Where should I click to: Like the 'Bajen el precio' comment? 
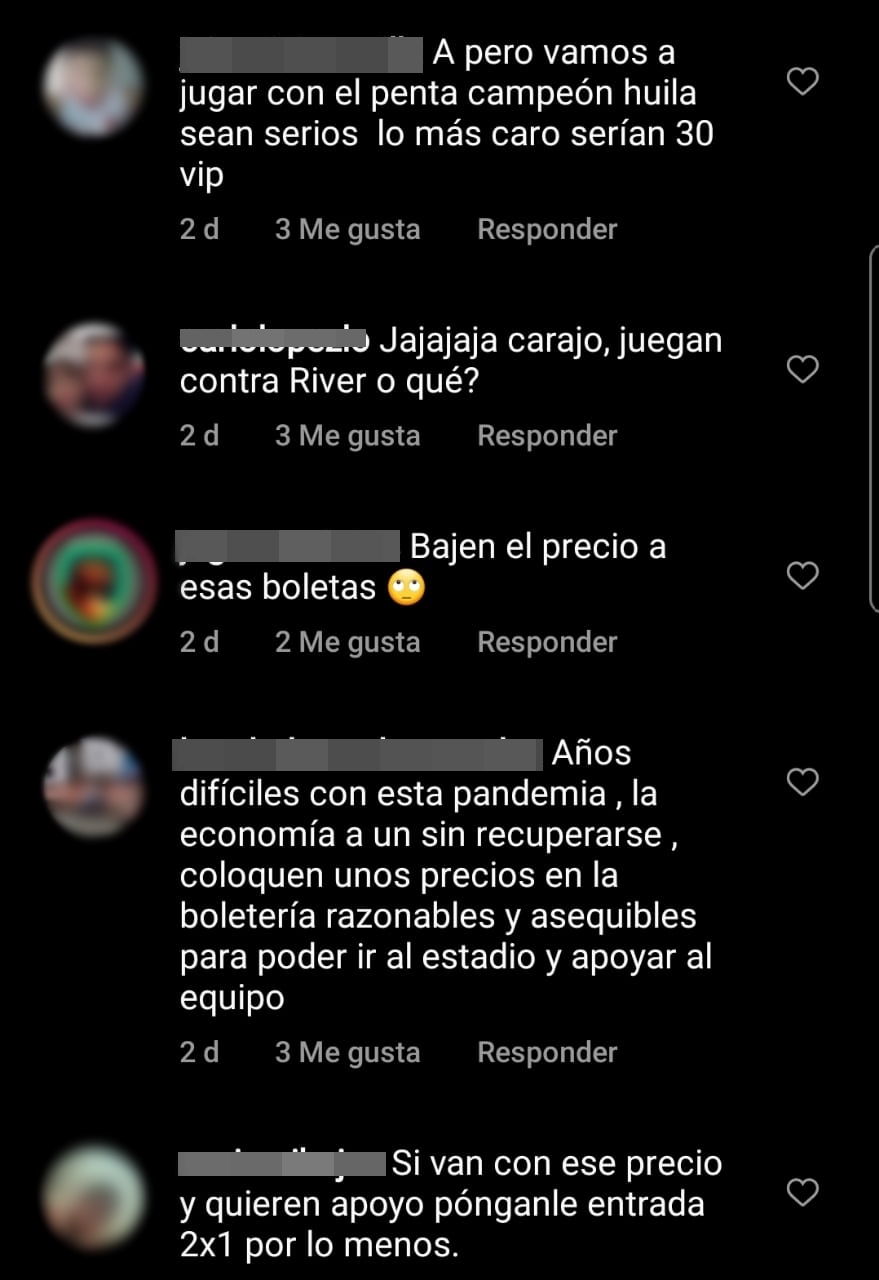point(803,576)
